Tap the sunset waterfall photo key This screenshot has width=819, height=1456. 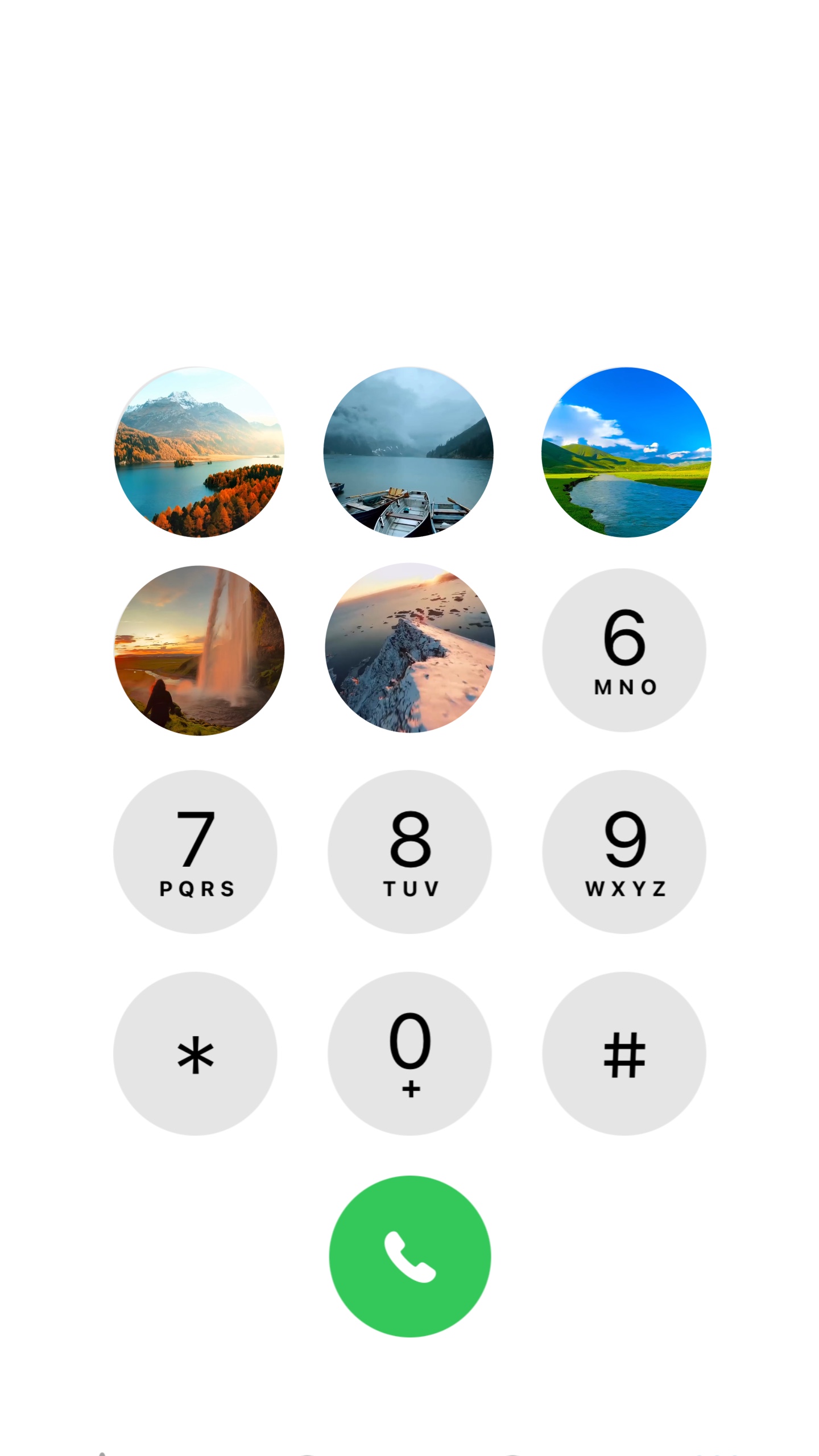pos(199,650)
